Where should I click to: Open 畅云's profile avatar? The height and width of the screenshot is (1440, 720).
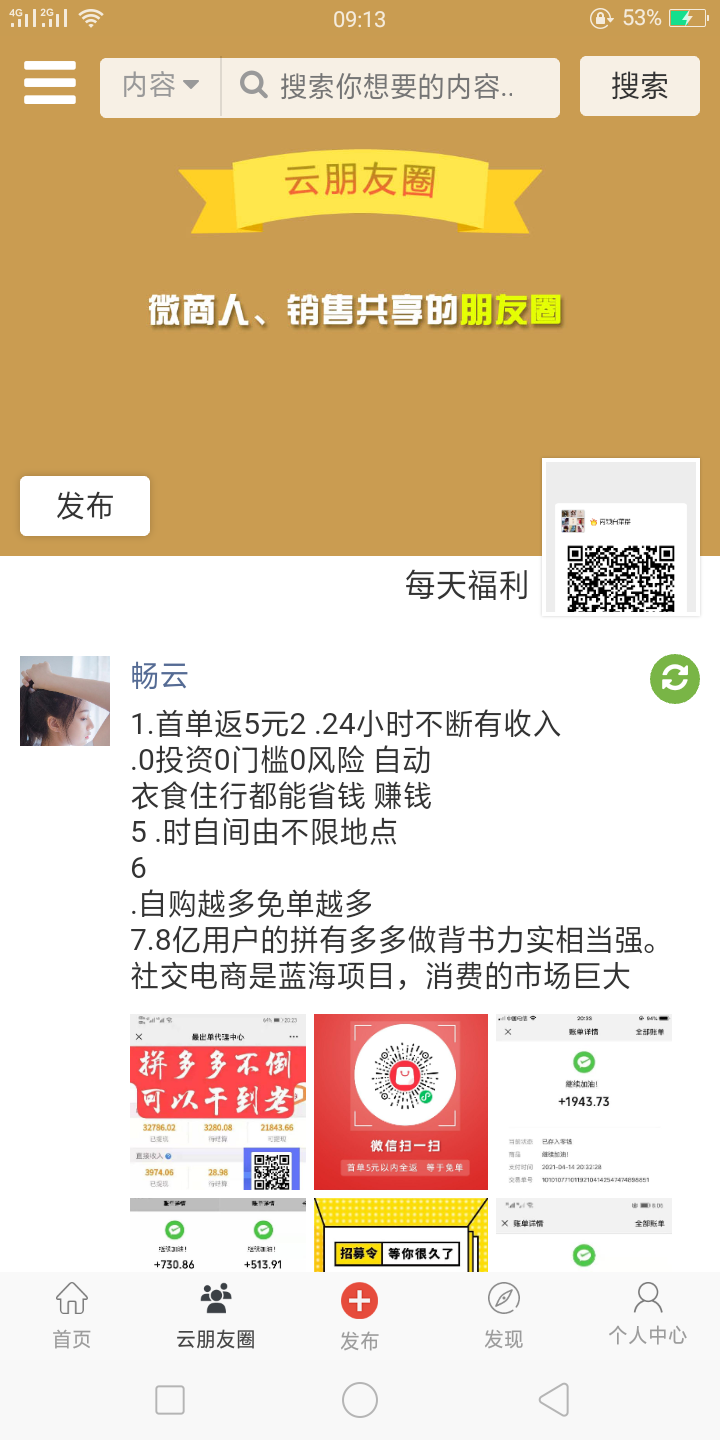click(65, 701)
